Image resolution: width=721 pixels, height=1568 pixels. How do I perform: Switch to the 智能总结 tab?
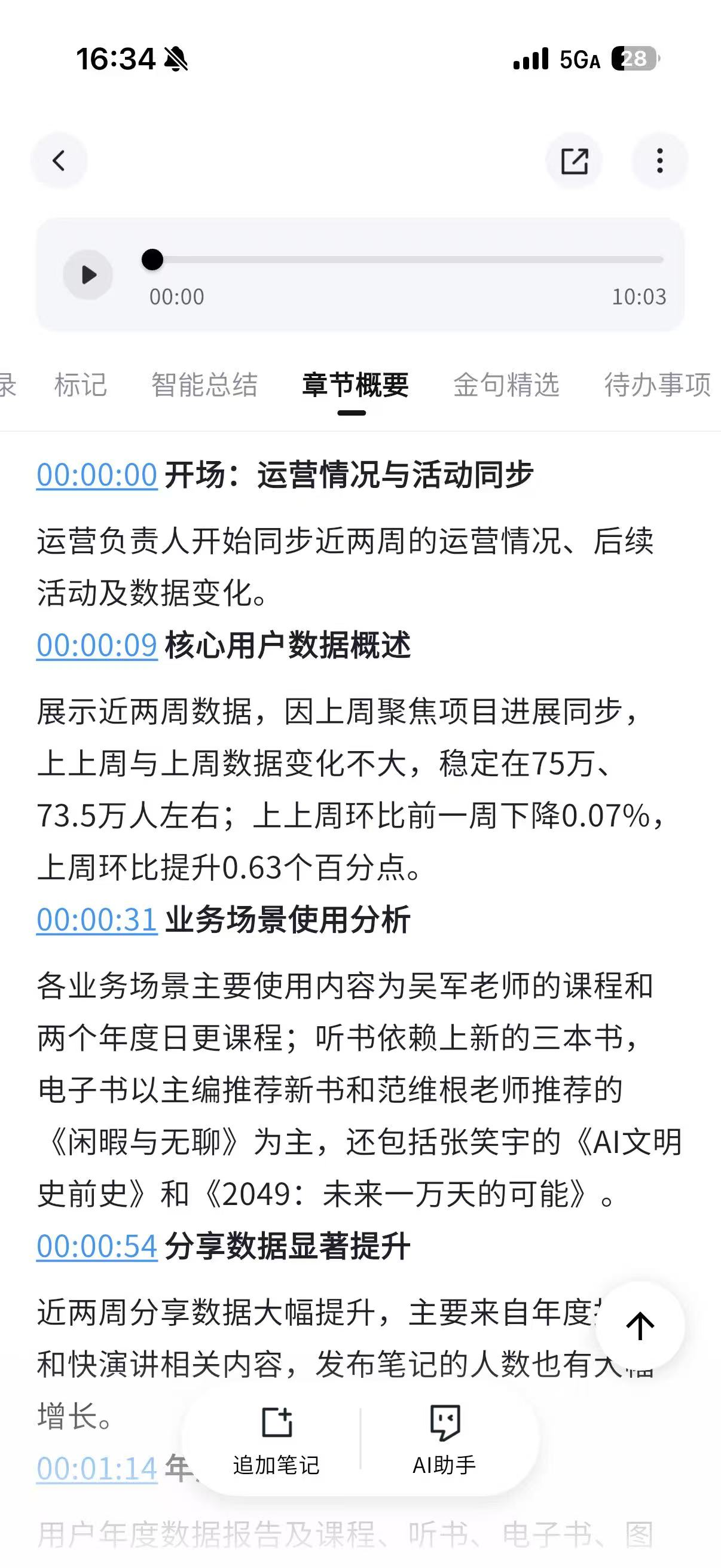(x=204, y=385)
